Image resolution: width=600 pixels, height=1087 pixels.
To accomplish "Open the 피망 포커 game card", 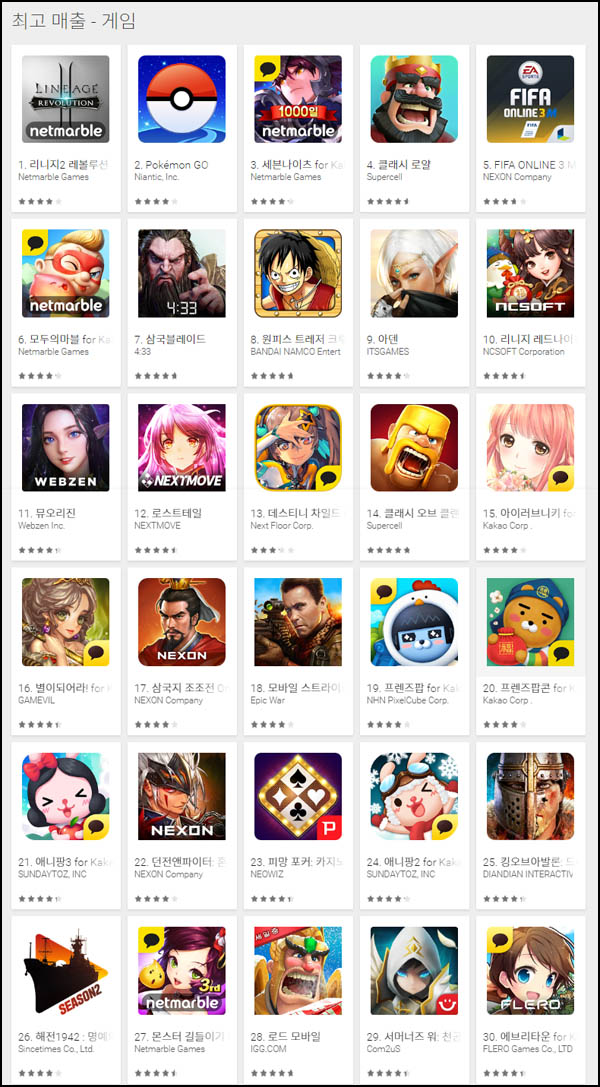I will (298, 797).
